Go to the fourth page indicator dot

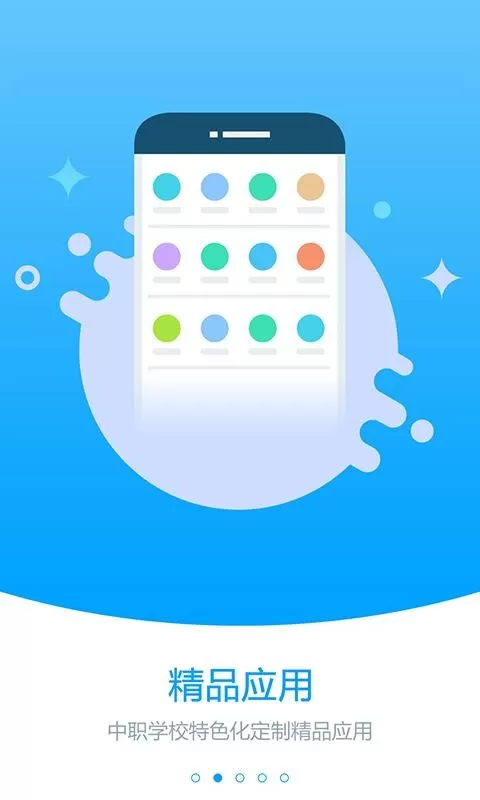tap(262, 778)
